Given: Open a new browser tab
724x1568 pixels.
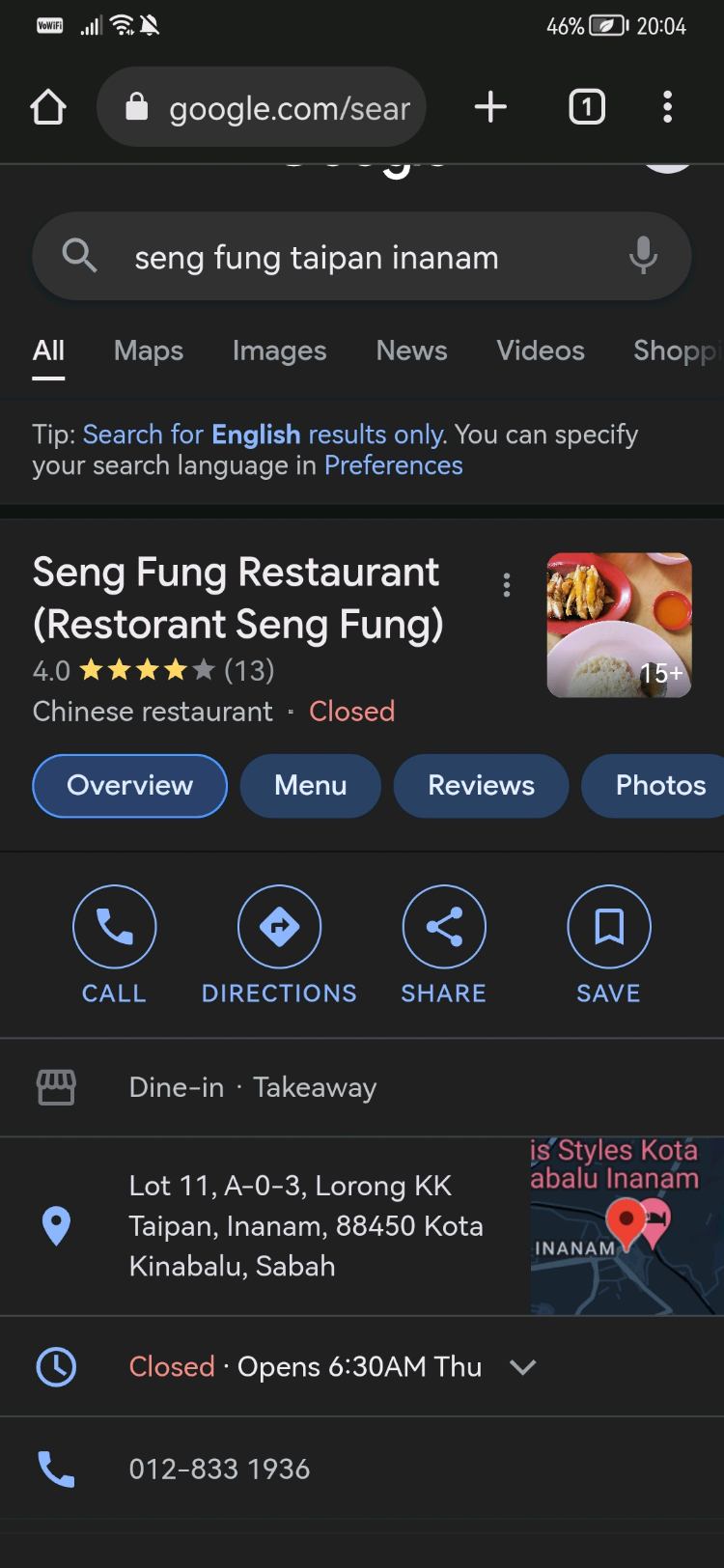Looking at the screenshot, I should [x=490, y=107].
